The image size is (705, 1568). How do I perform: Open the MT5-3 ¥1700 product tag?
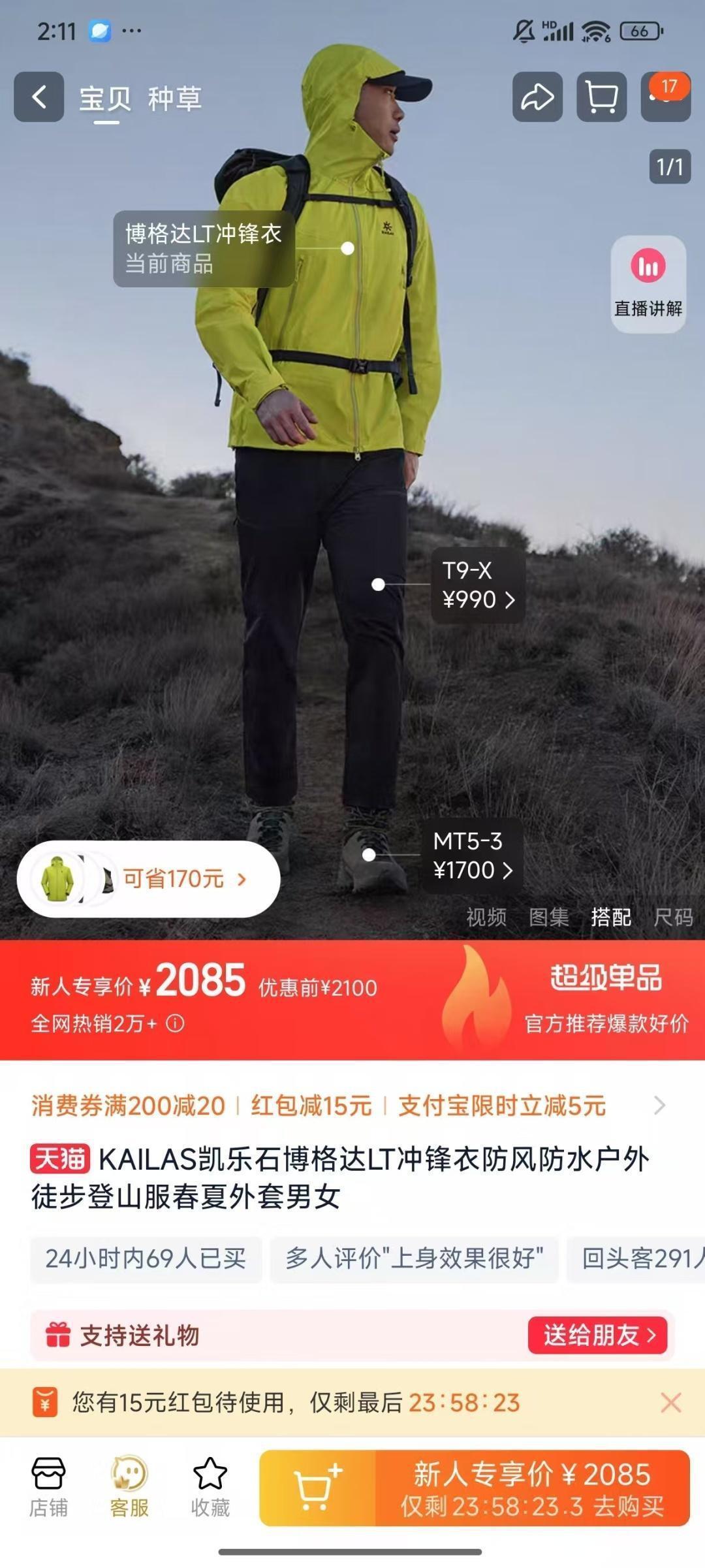click(473, 856)
